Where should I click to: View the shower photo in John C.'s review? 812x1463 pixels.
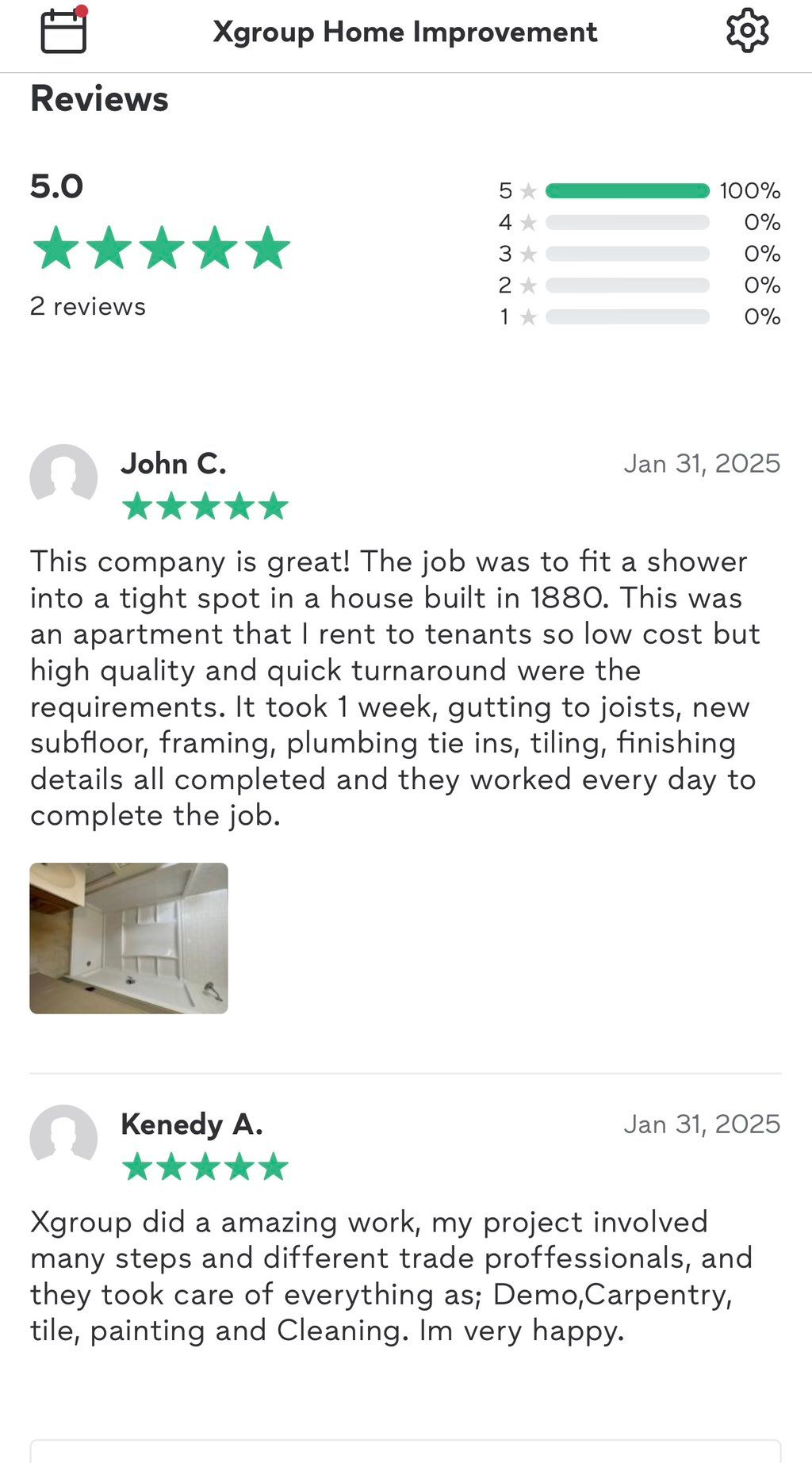(x=128, y=937)
